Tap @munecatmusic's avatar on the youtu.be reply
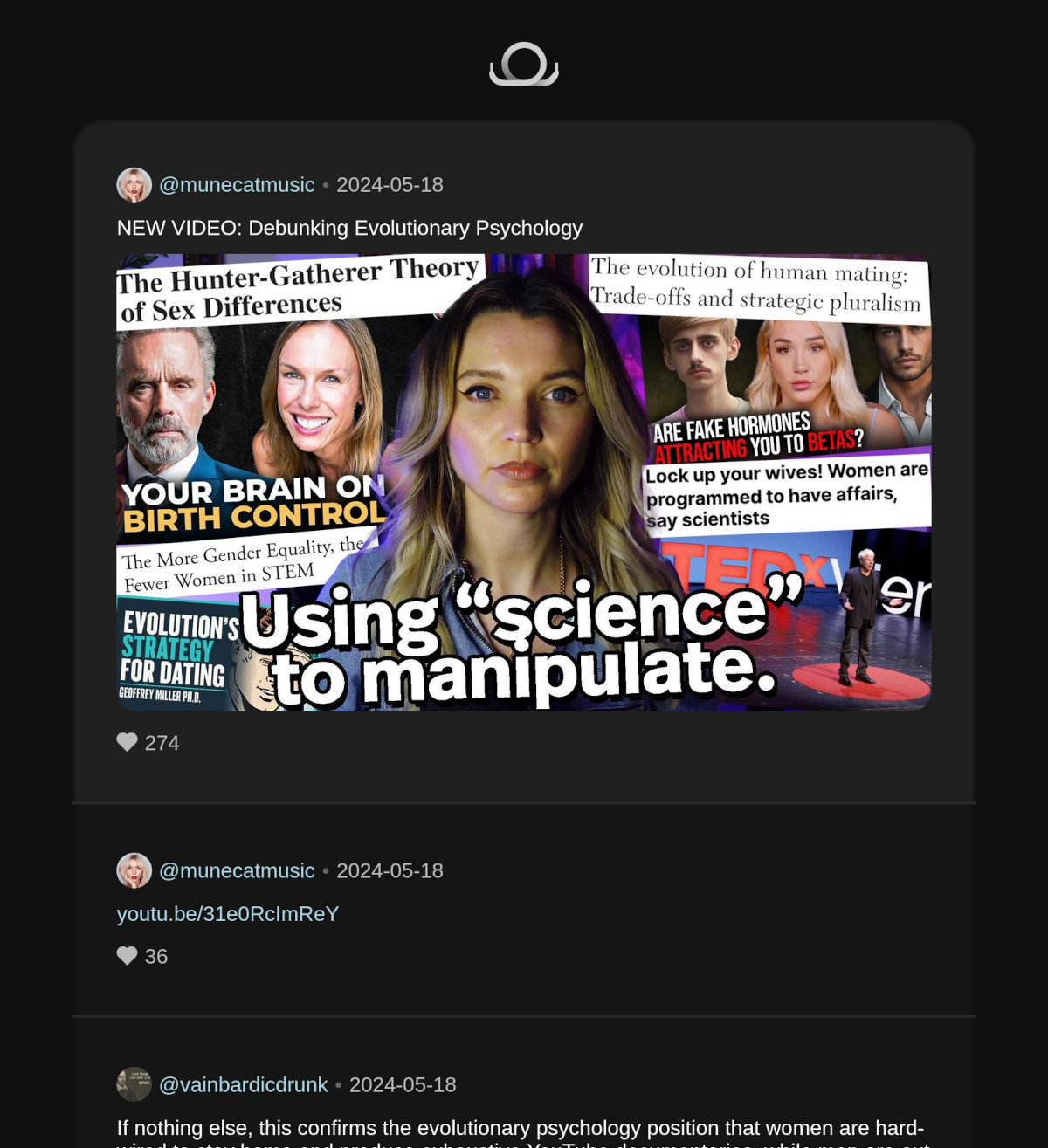The height and width of the screenshot is (1148, 1048). click(x=134, y=870)
